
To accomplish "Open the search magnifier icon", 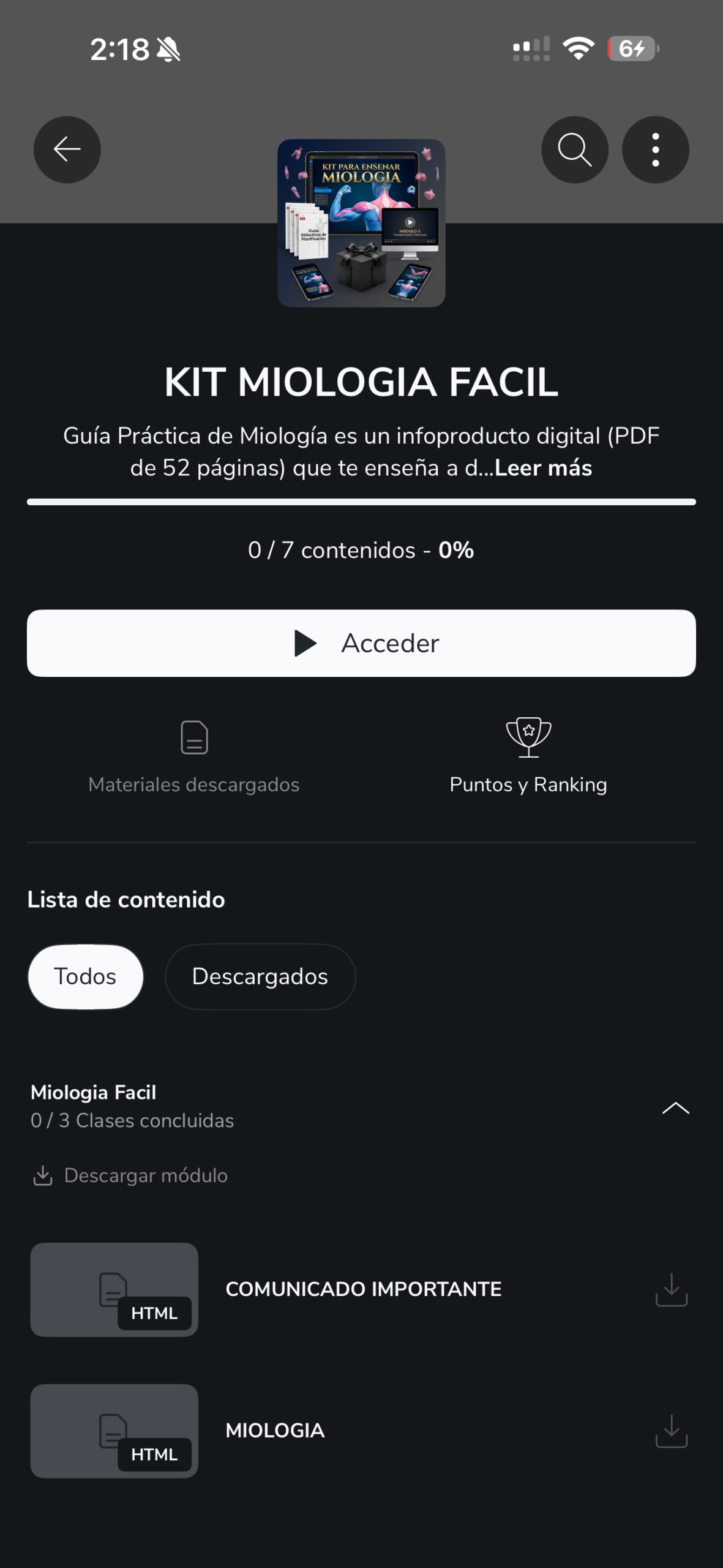I will click(x=574, y=149).
